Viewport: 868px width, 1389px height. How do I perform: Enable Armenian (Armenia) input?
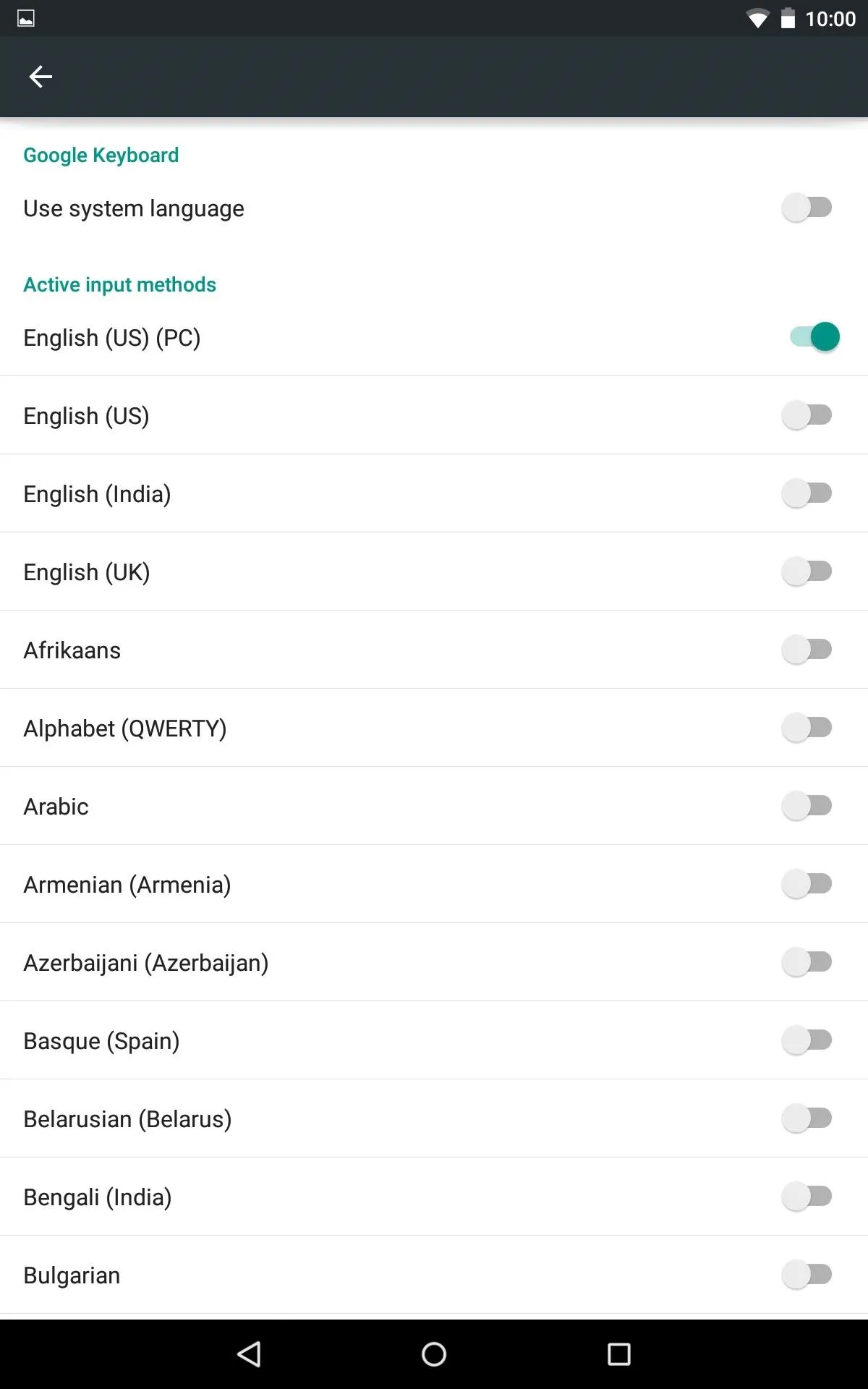click(807, 884)
